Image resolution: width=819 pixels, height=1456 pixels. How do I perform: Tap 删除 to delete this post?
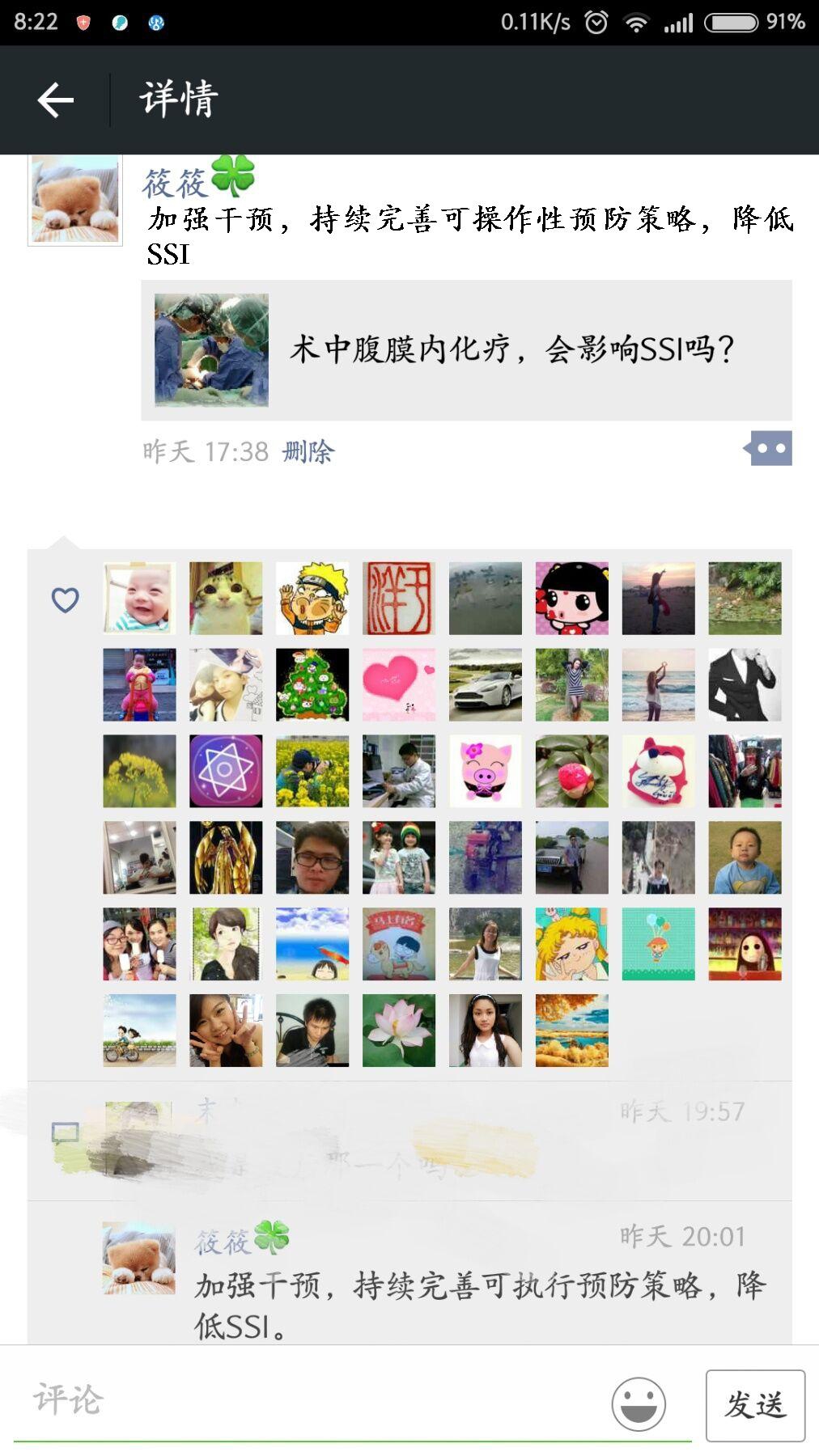point(308,451)
